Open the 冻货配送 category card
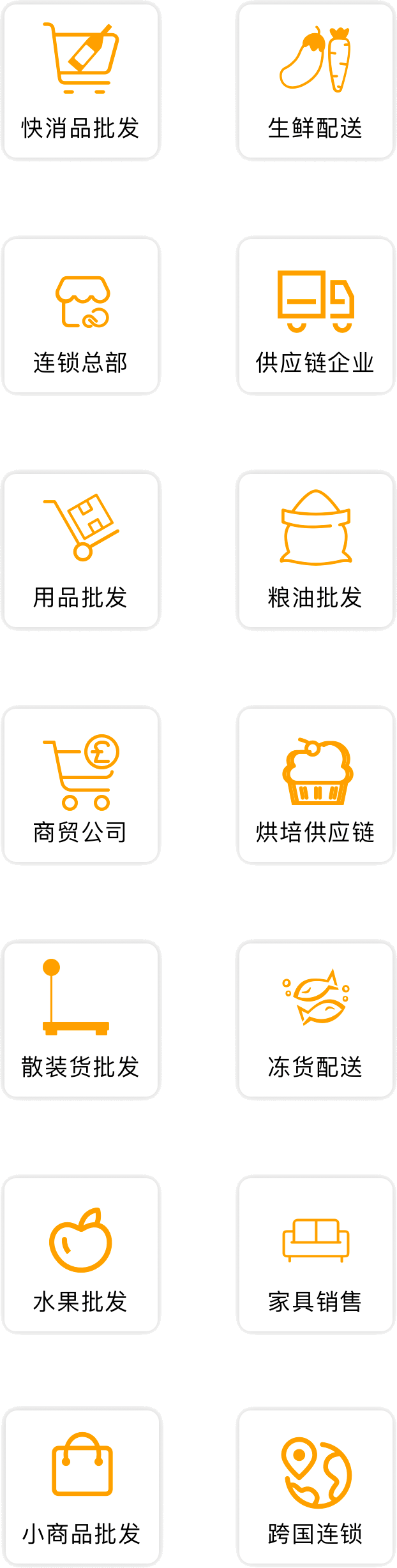The height and width of the screenshot is (1568, 397). click(316, 1020)
